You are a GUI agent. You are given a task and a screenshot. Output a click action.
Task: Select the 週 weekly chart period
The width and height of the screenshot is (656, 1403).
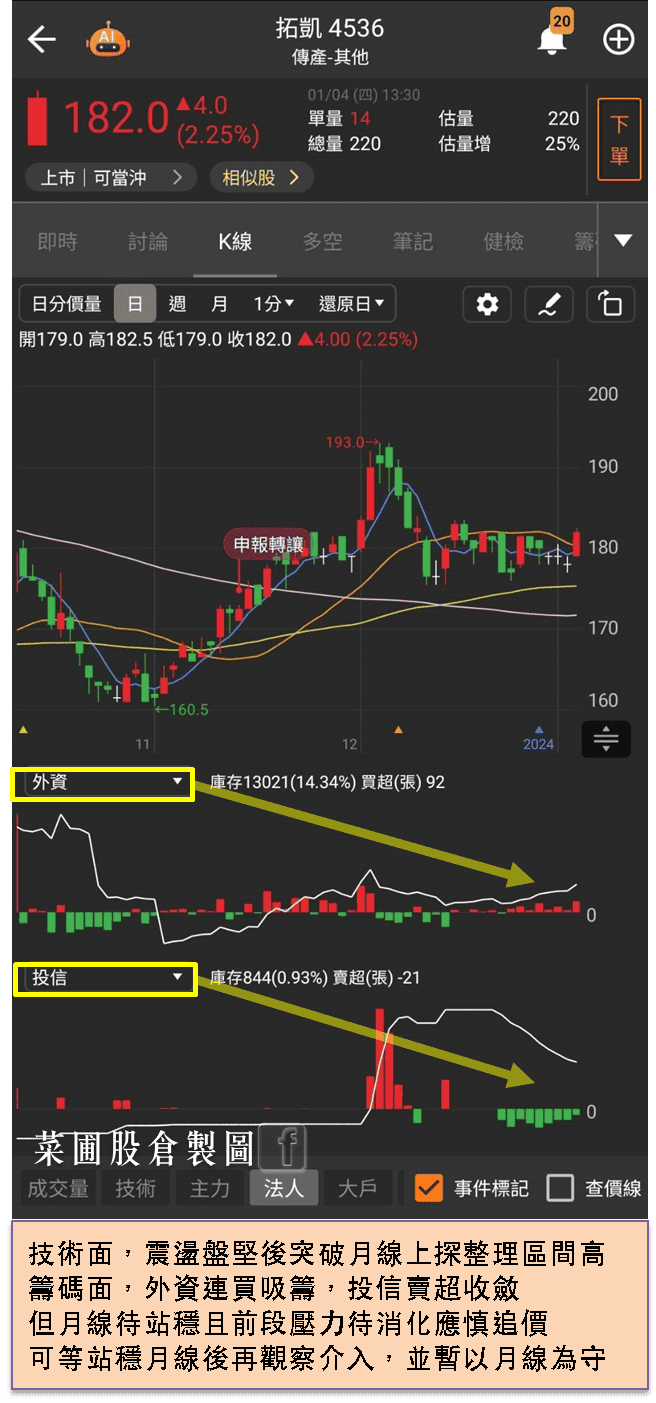point(177,304)
